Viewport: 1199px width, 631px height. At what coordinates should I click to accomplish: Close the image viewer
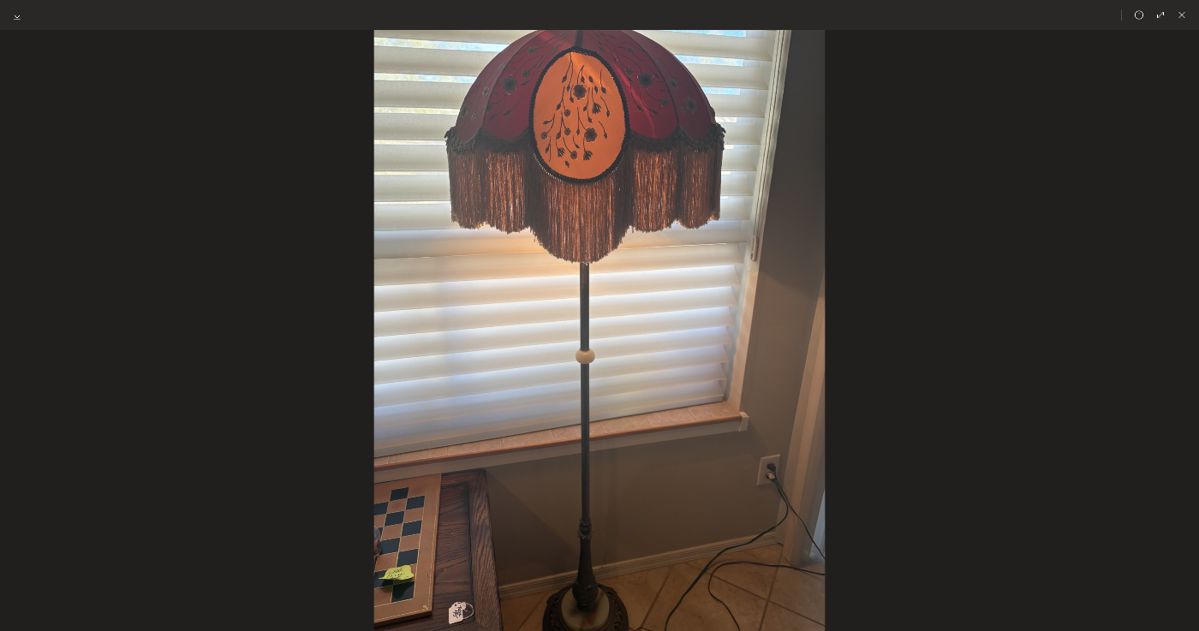point(1182,15)
